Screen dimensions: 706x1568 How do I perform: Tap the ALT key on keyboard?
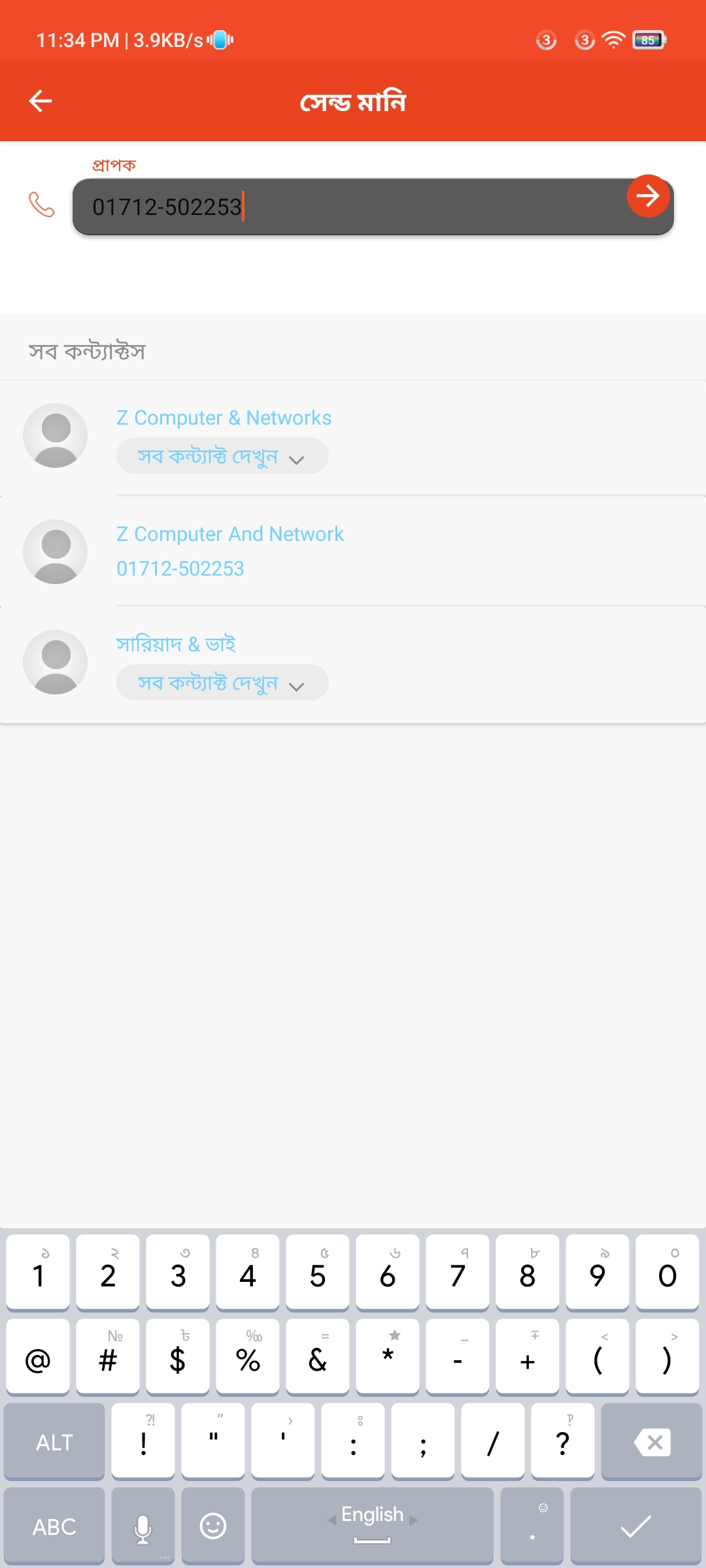[x=54, y=1442]
